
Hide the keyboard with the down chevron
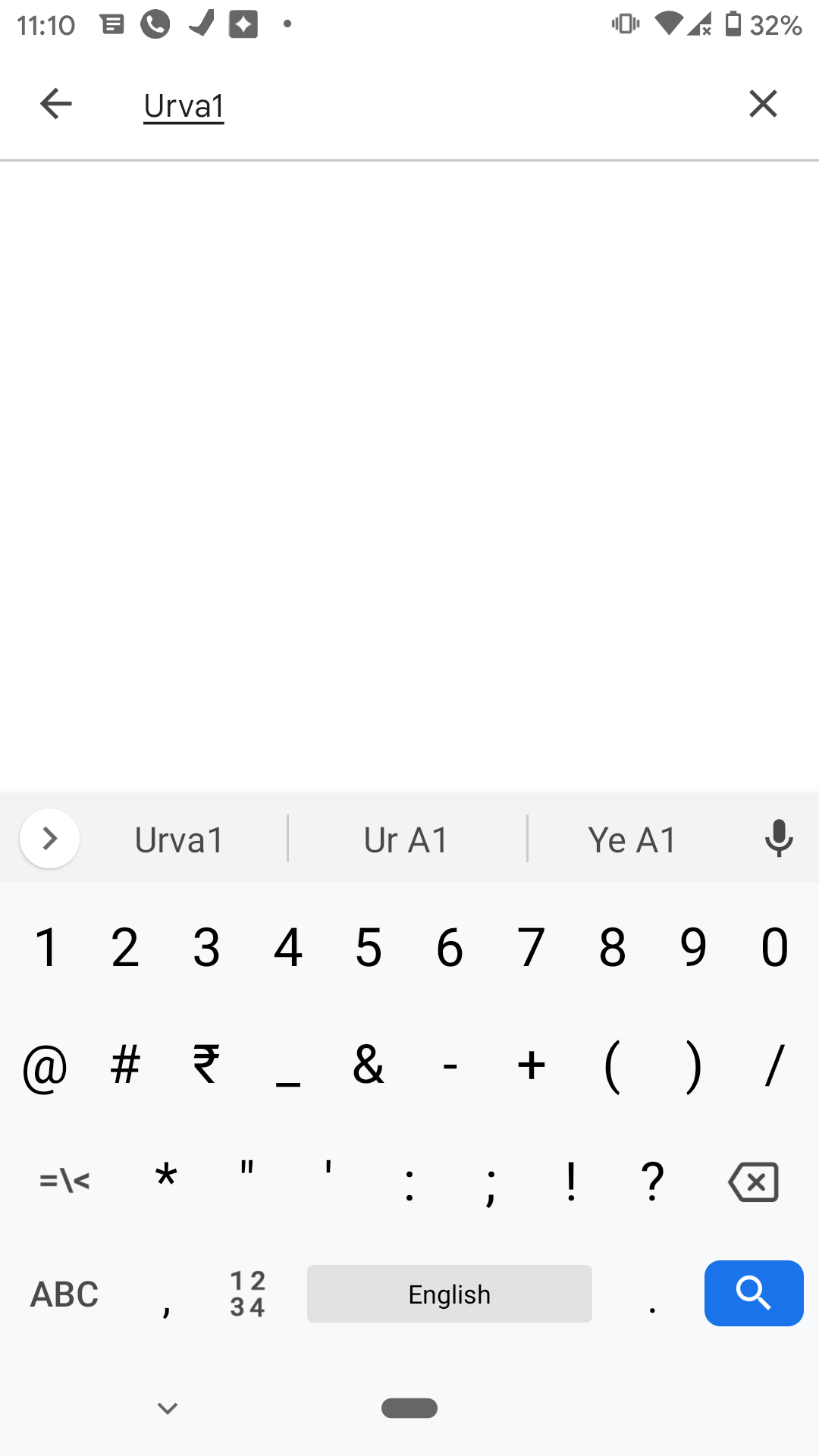(x=168, y=1408)
